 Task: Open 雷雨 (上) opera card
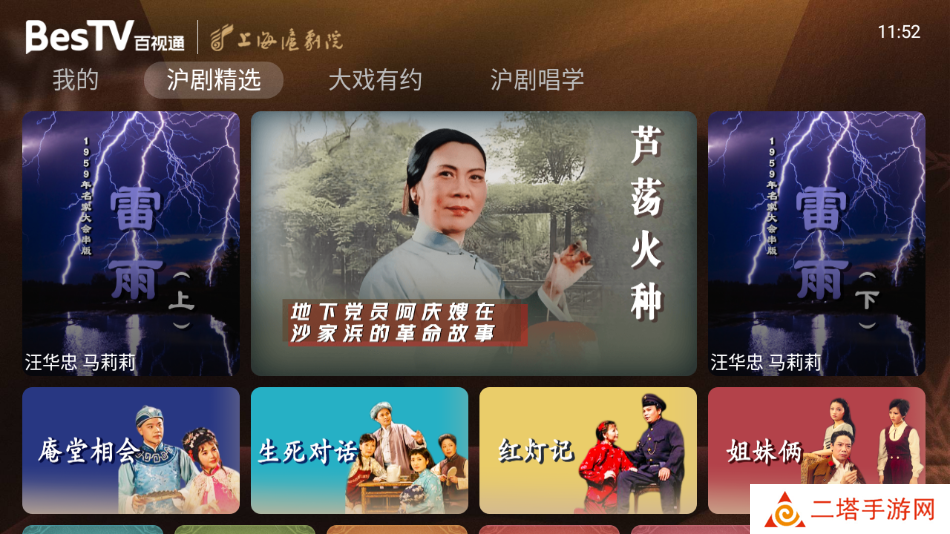(x=131, y=243)
